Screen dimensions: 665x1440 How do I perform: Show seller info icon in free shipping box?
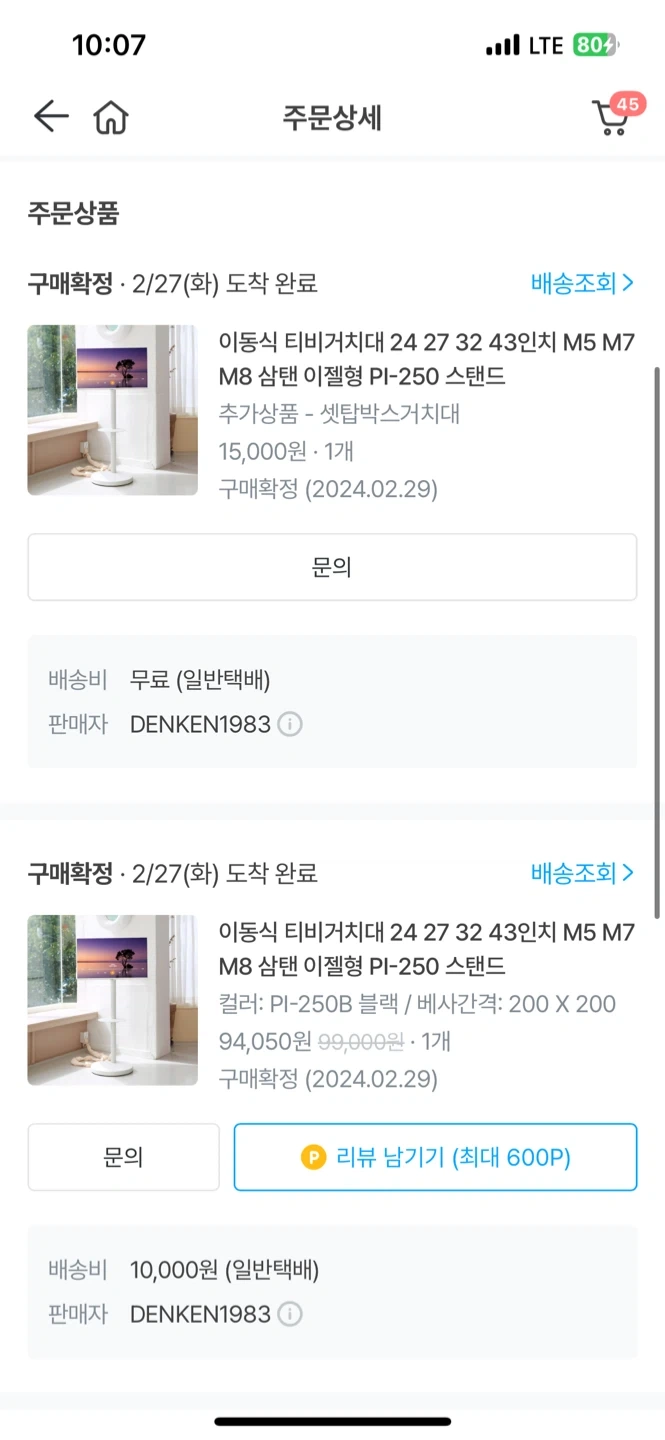pyautogui.click(x=290, y=724)
